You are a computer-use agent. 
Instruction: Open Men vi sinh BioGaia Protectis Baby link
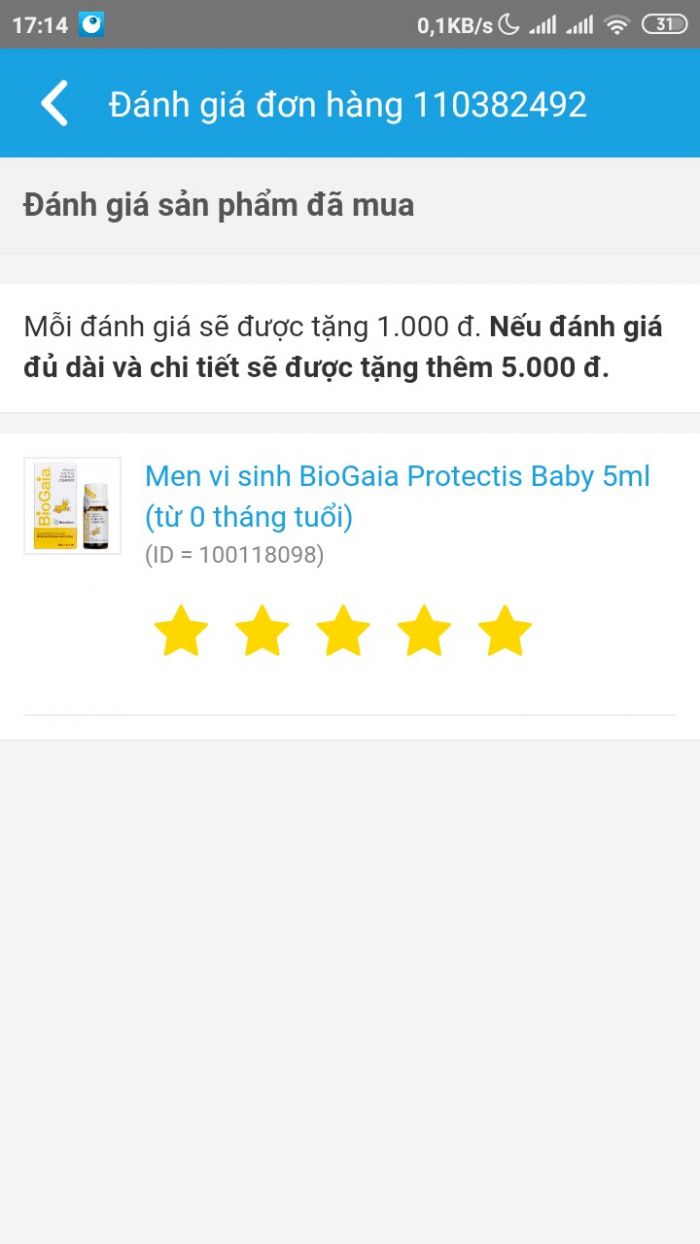click(397, 496)
